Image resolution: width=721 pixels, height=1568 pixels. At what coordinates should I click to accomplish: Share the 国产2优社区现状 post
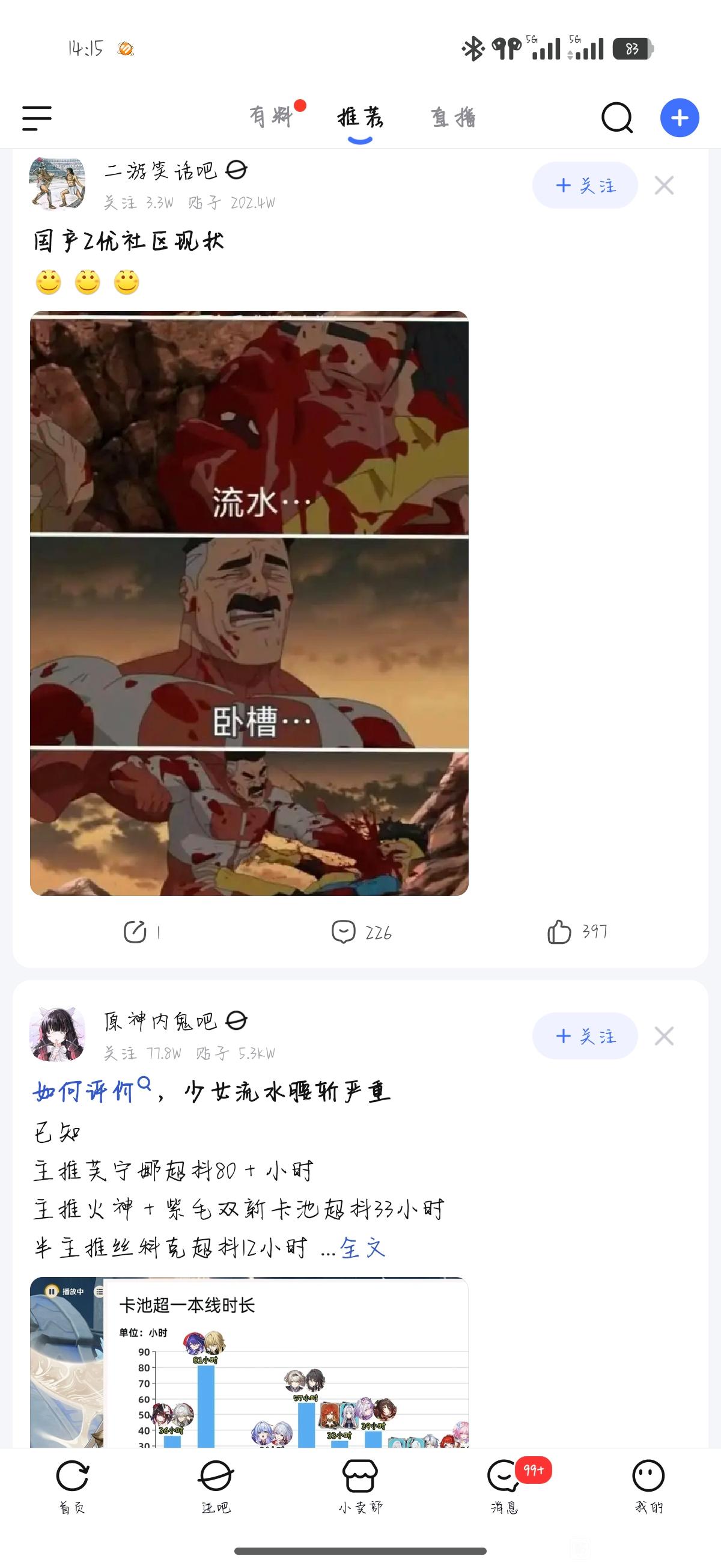[x=141, y=932]
